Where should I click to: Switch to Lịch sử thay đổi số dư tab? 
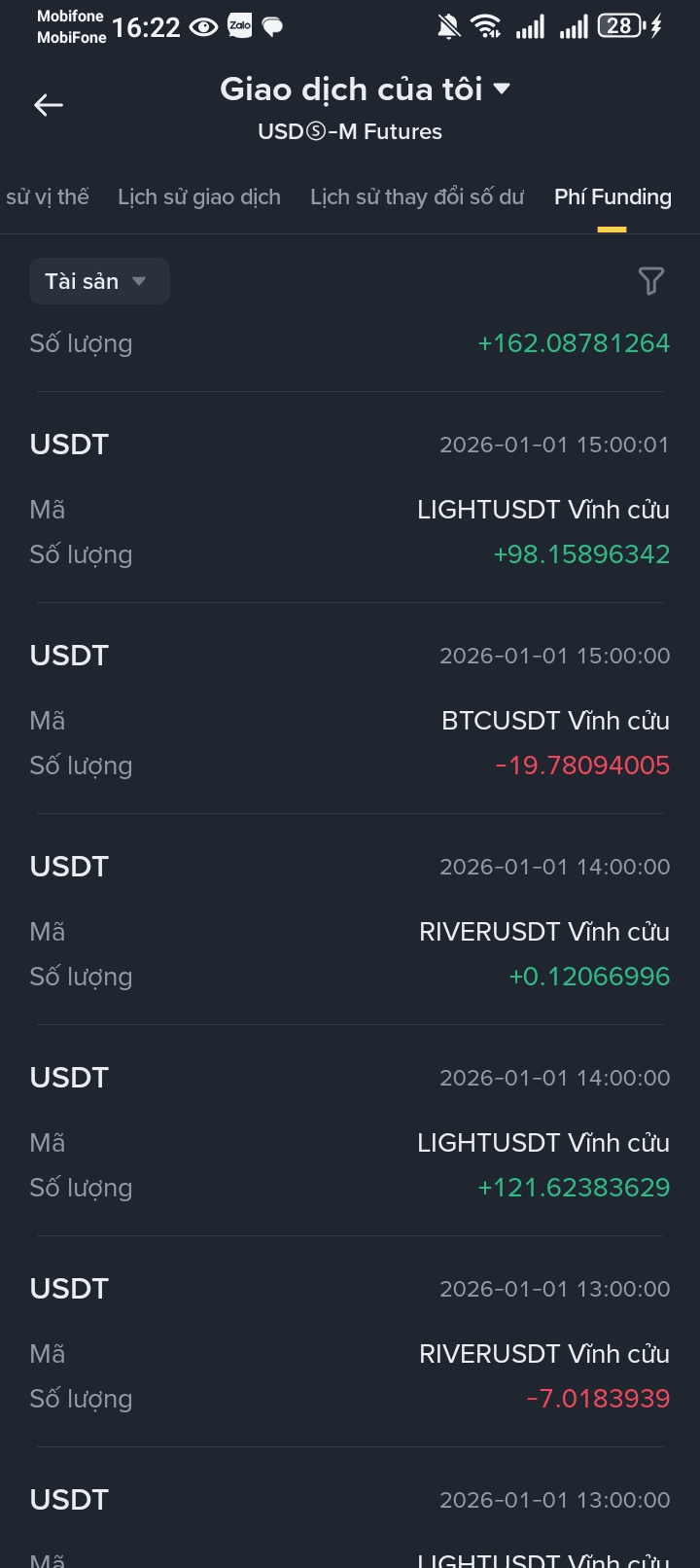coord(417,197)
